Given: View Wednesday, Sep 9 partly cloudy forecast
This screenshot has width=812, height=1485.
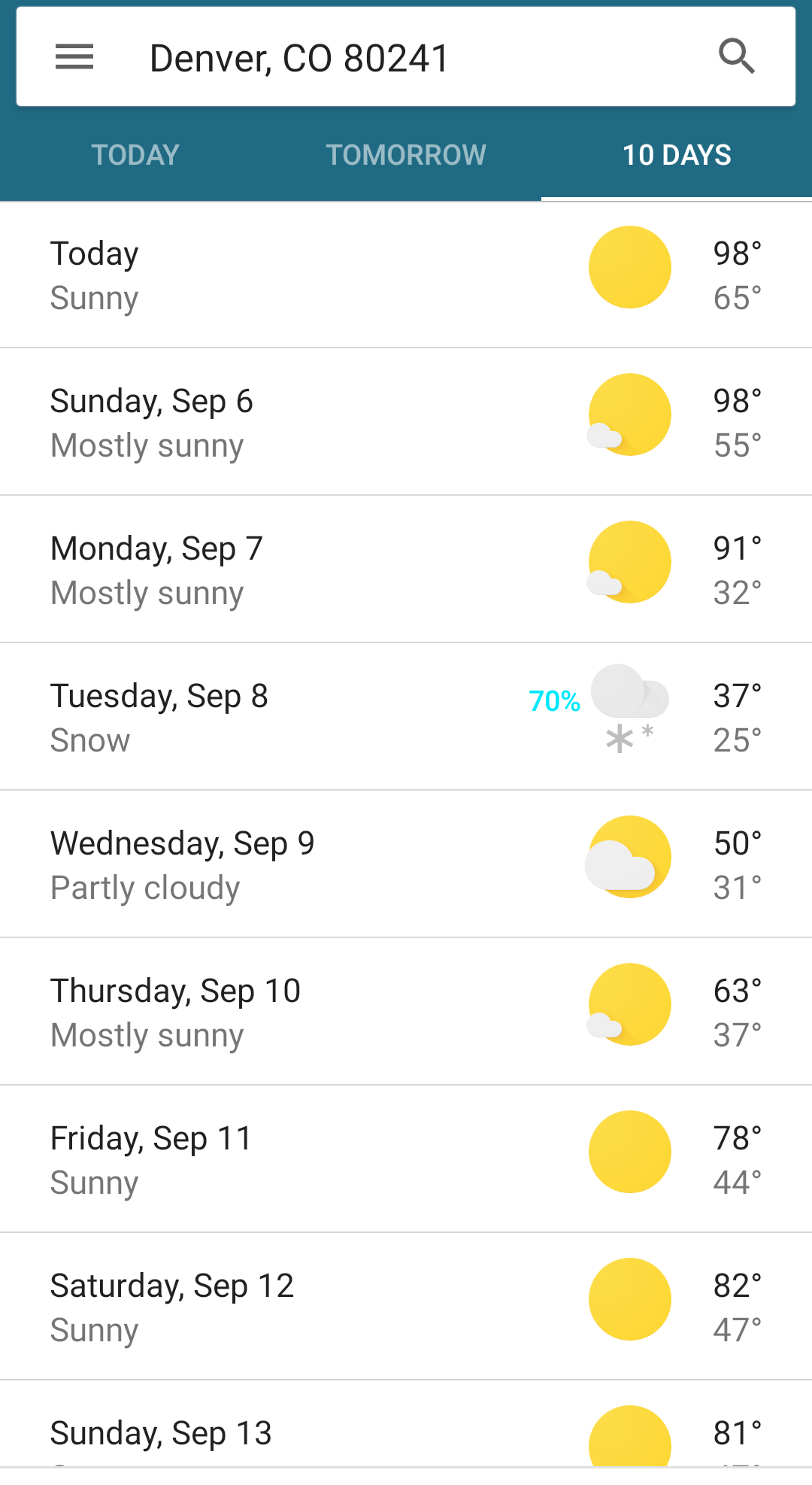Looking at the screenshot, I should (406, 864).
